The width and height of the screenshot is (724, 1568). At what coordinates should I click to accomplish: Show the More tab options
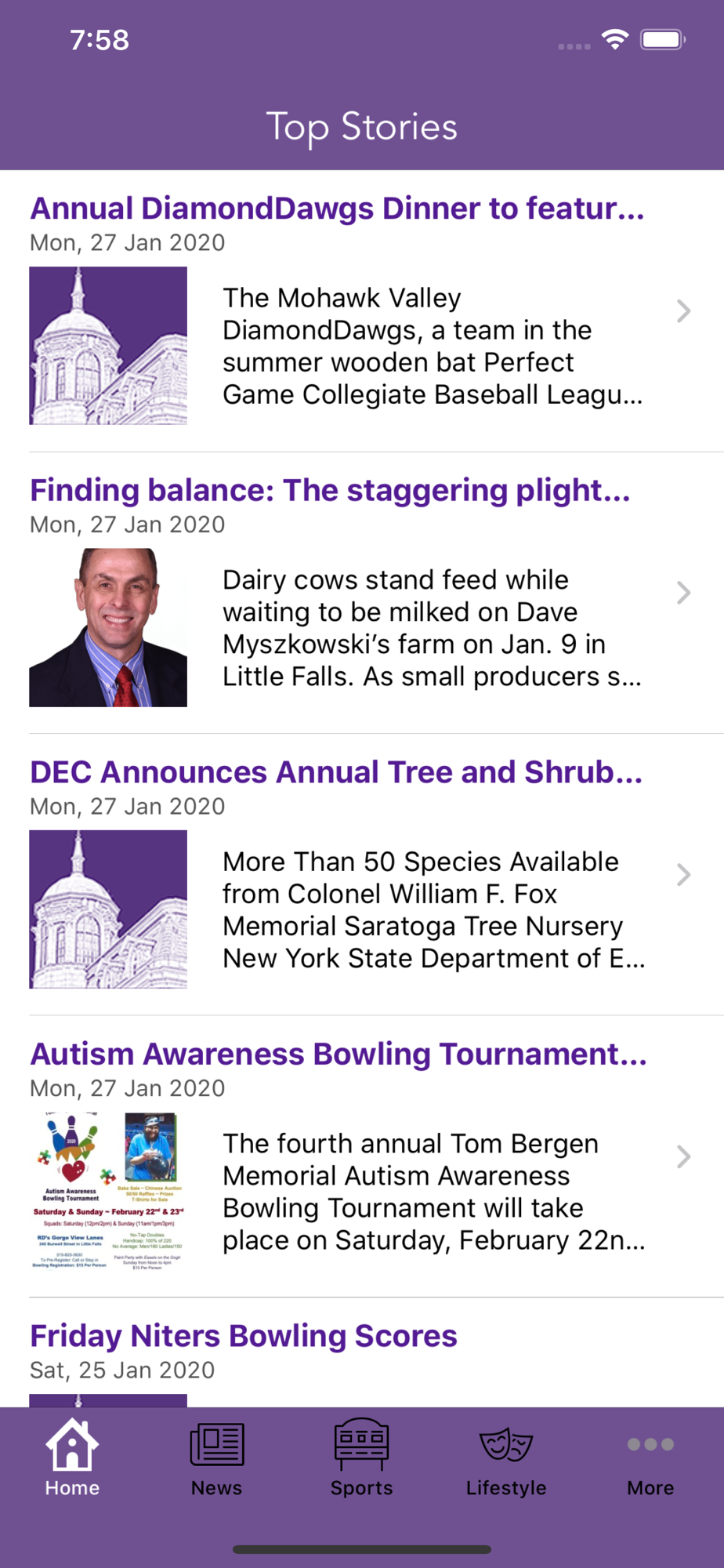tap(650, 1459)
